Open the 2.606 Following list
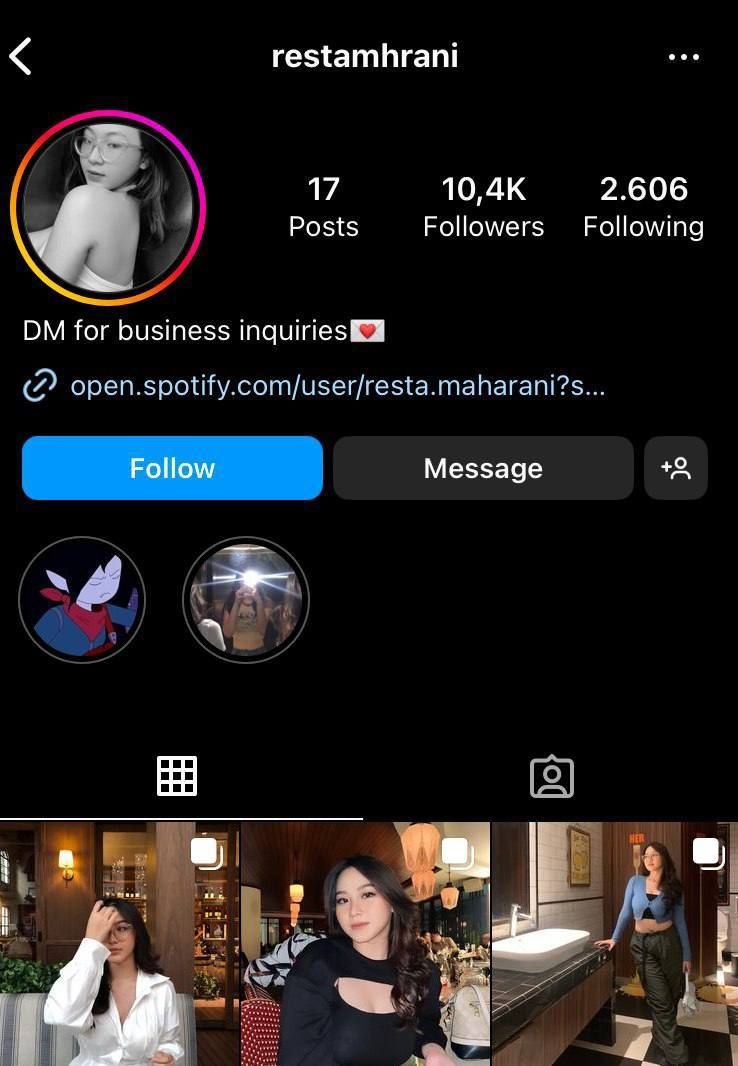738x1066 pixels. (643, 207)
